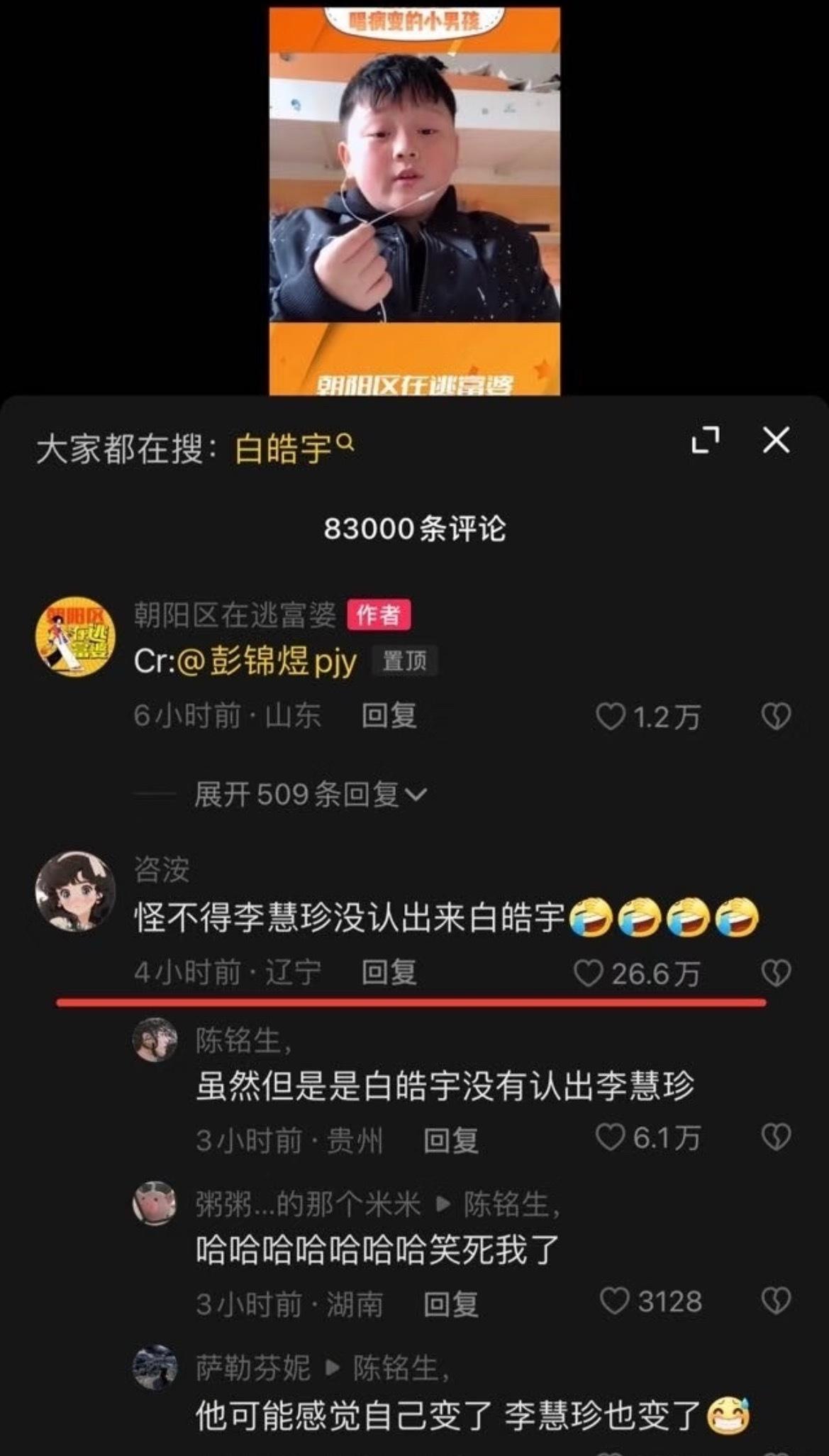Open 朝阳区在逃富婆's profile avatar

76,636
